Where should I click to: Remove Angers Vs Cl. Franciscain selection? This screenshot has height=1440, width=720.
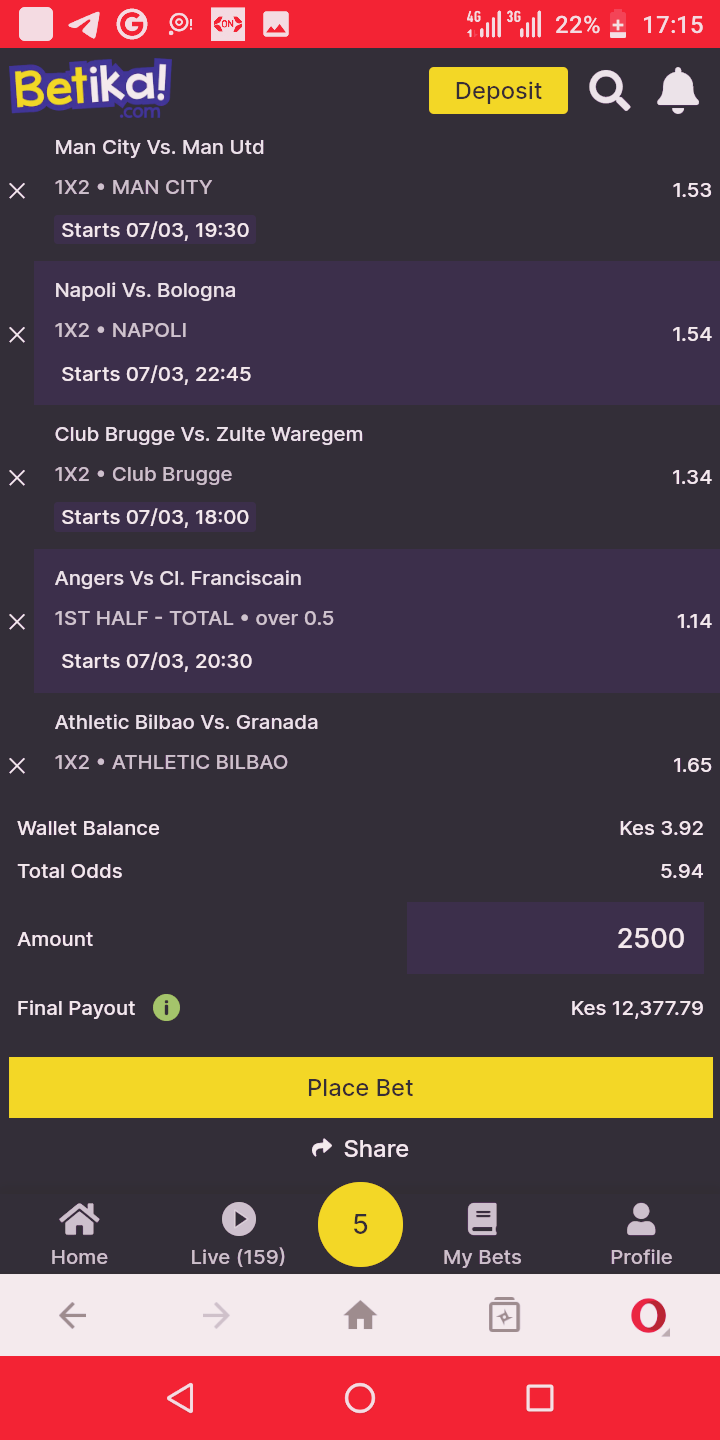pos(17,622)
